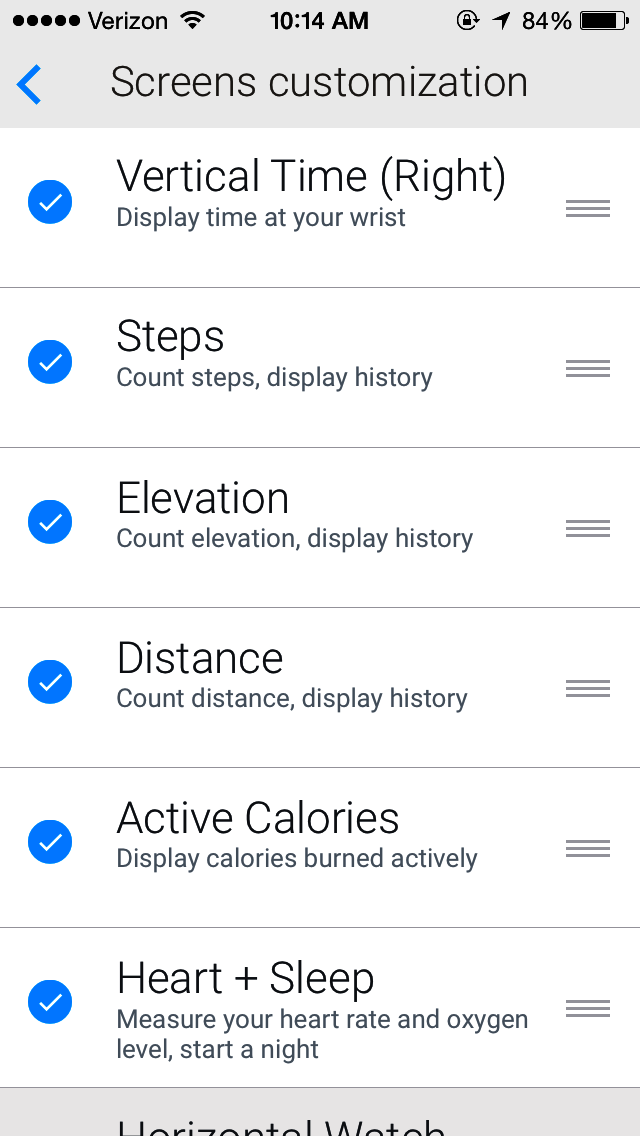Deselect the Distance screen
Screen dimensions: 640x1136
tap(50, 682)
